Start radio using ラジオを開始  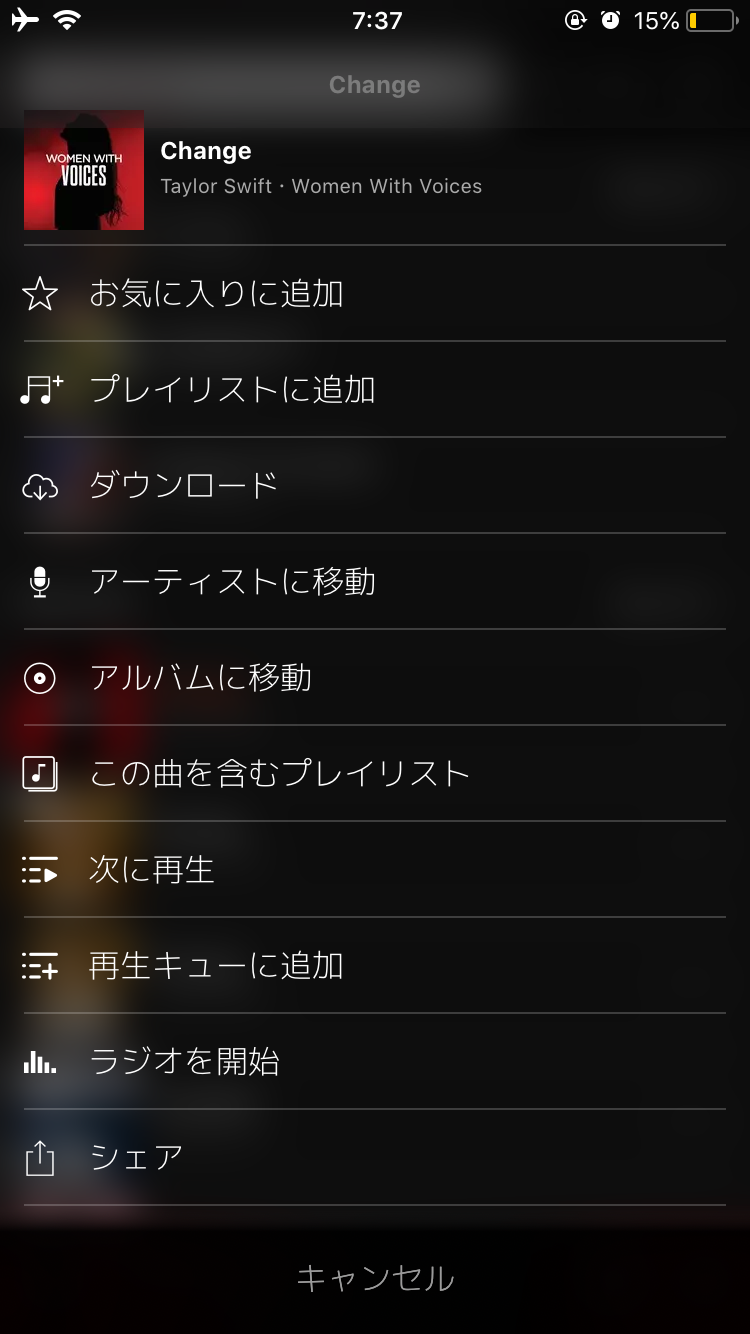click(375, 1061)
